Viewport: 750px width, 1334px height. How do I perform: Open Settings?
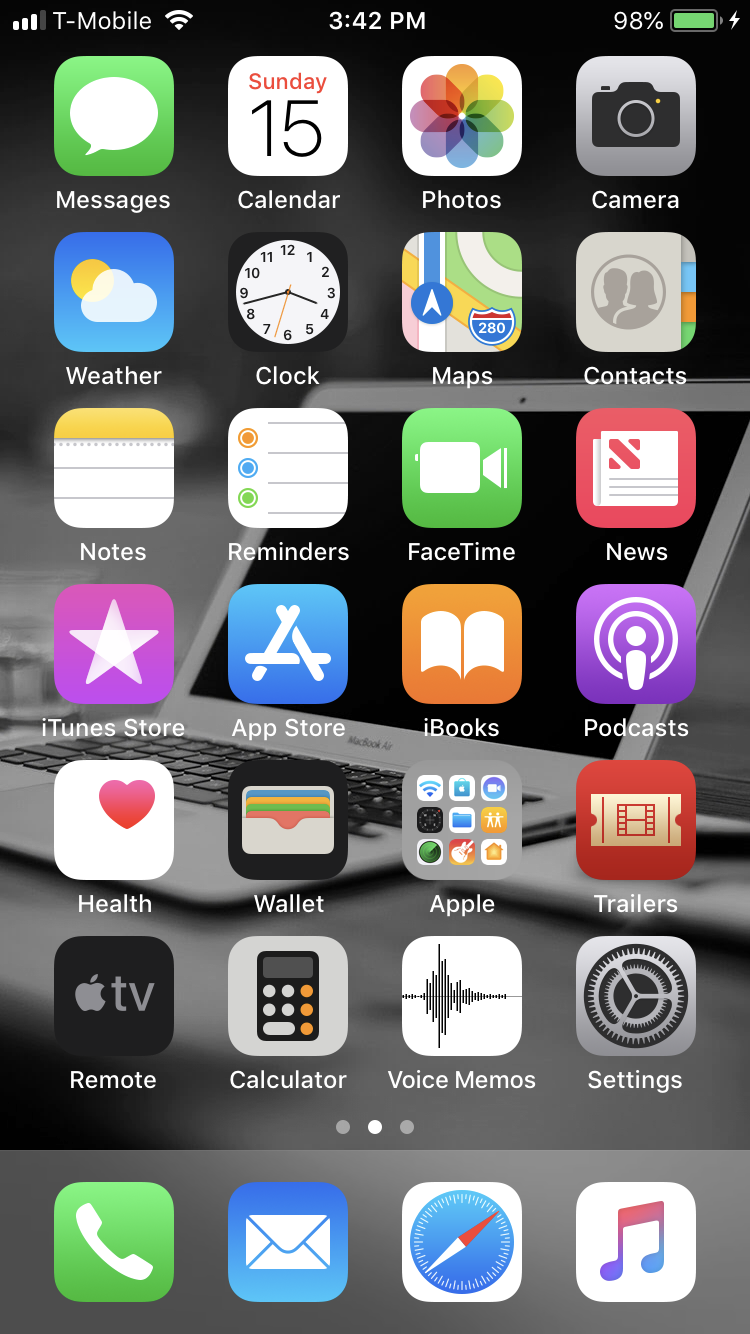(636, 996)
